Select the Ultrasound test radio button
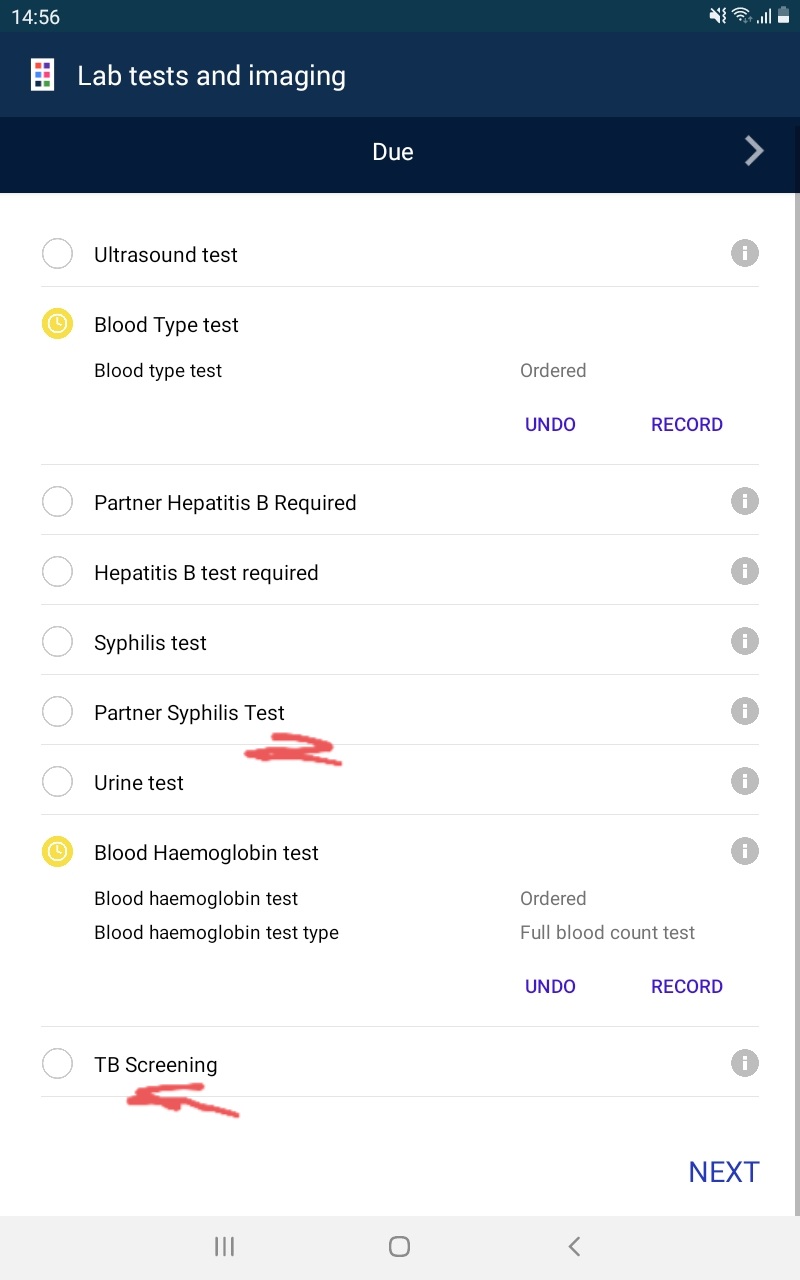800x1280 pixels. point(57,254)
